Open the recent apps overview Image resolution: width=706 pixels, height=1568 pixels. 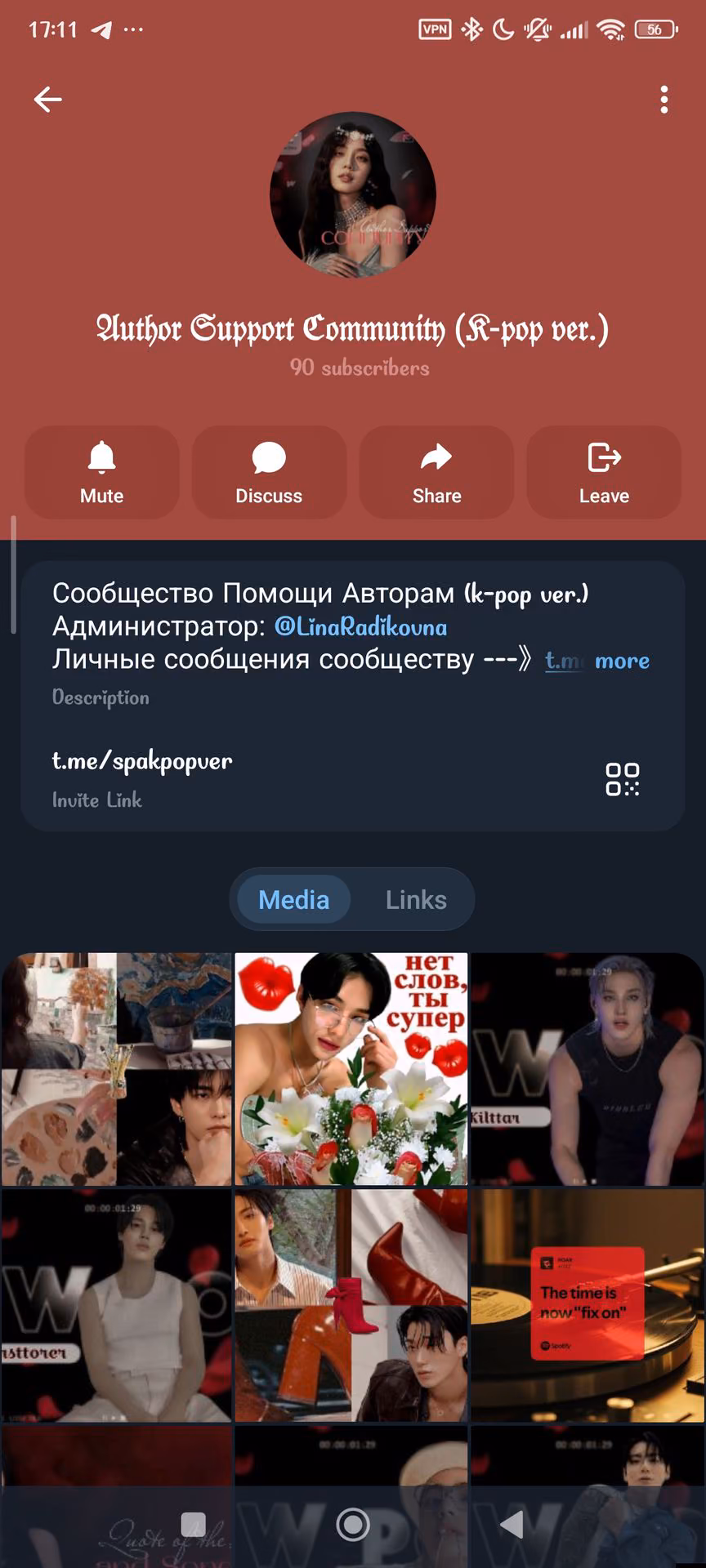click(x=193, y=1524)
